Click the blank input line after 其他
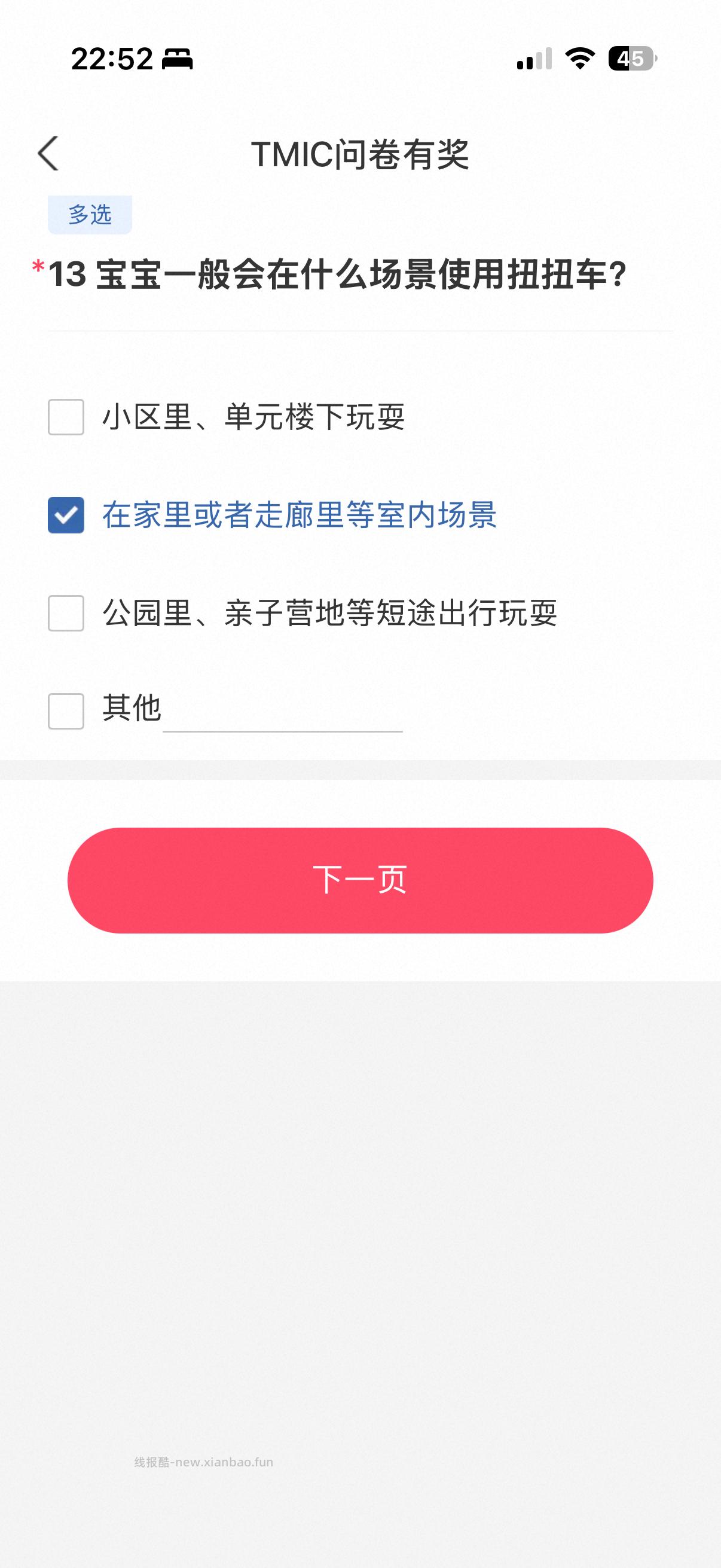This screenshot has height=1568, width=721. pos(283,724)
